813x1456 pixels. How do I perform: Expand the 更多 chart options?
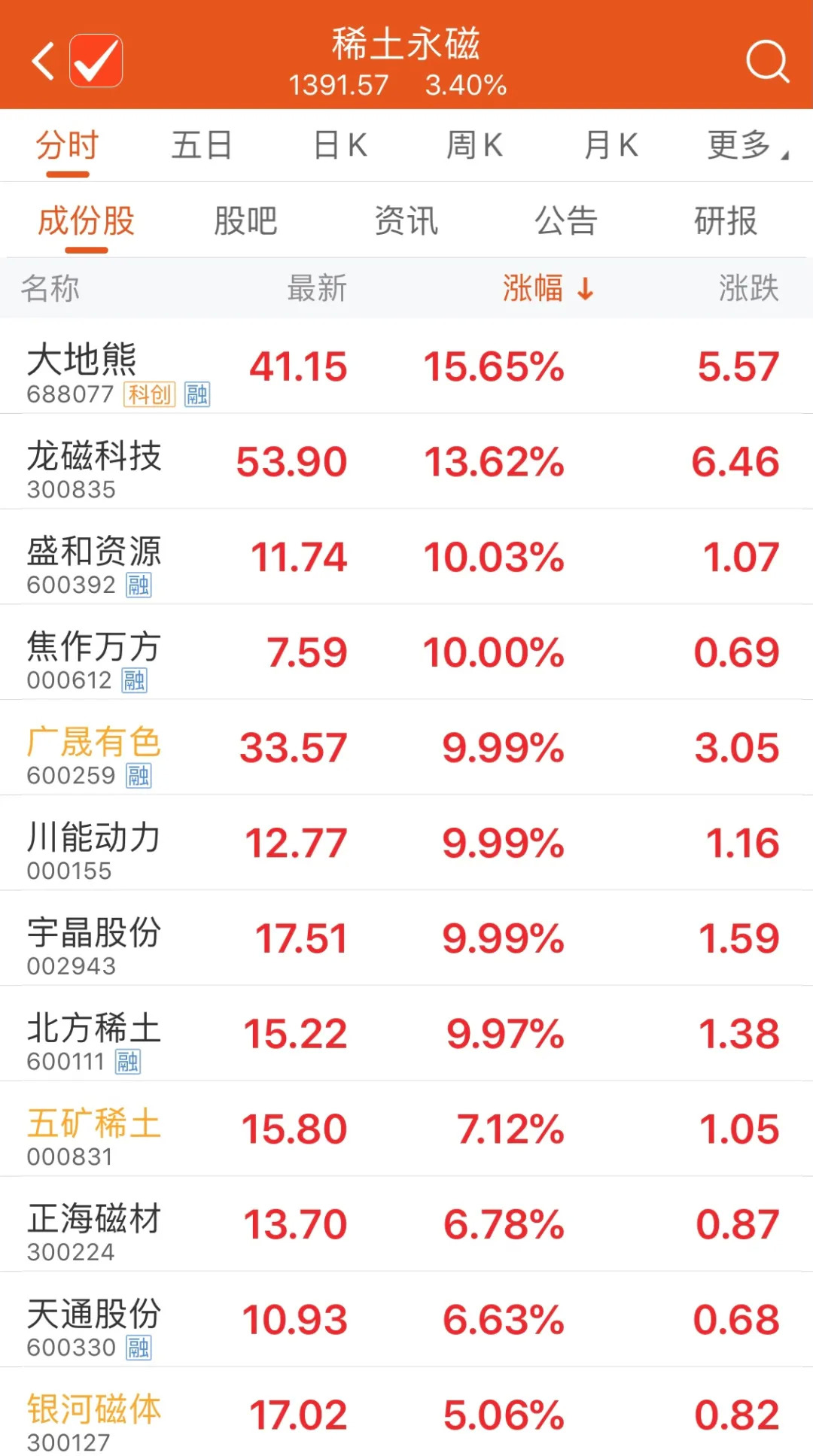[747, 145]
